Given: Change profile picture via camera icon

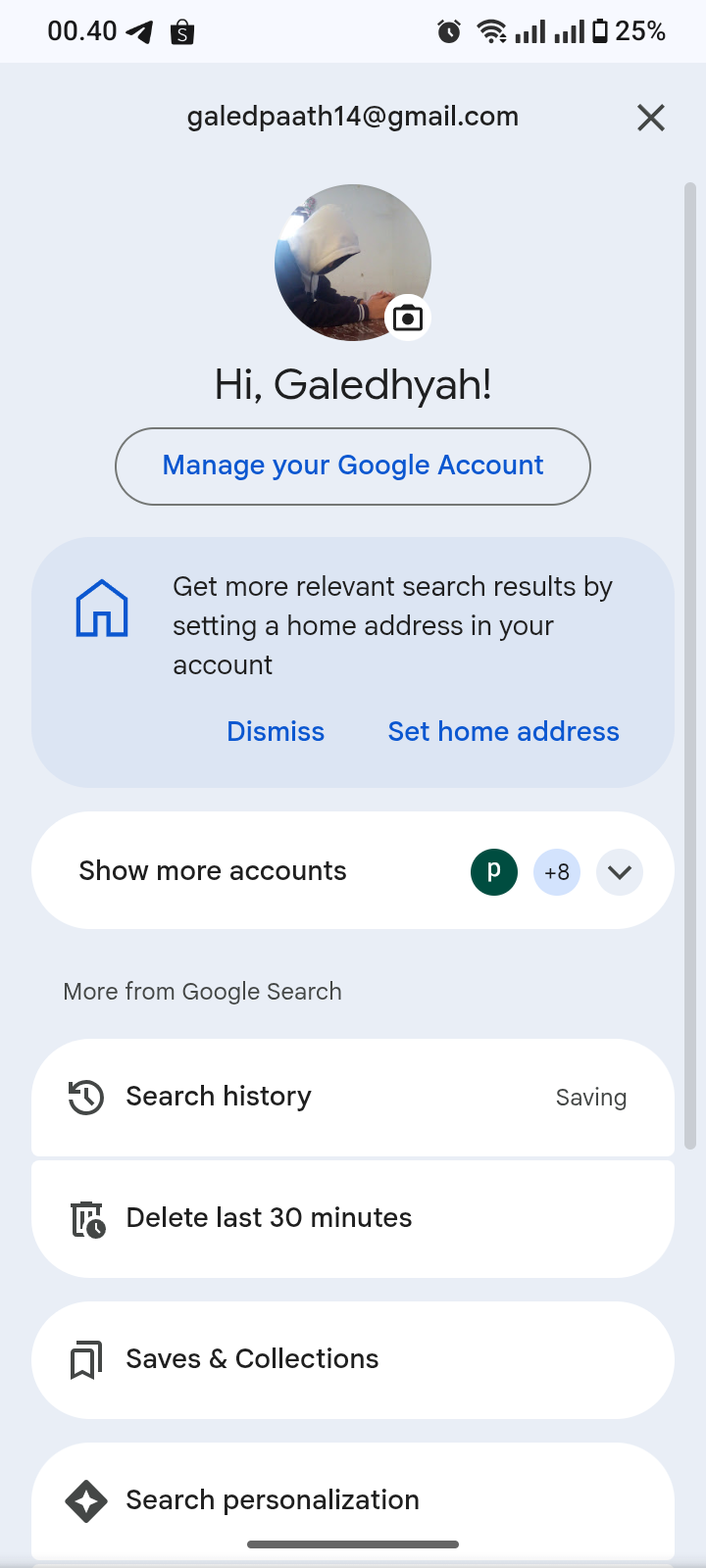Looking at the screenshot, I should click(407, 318).
